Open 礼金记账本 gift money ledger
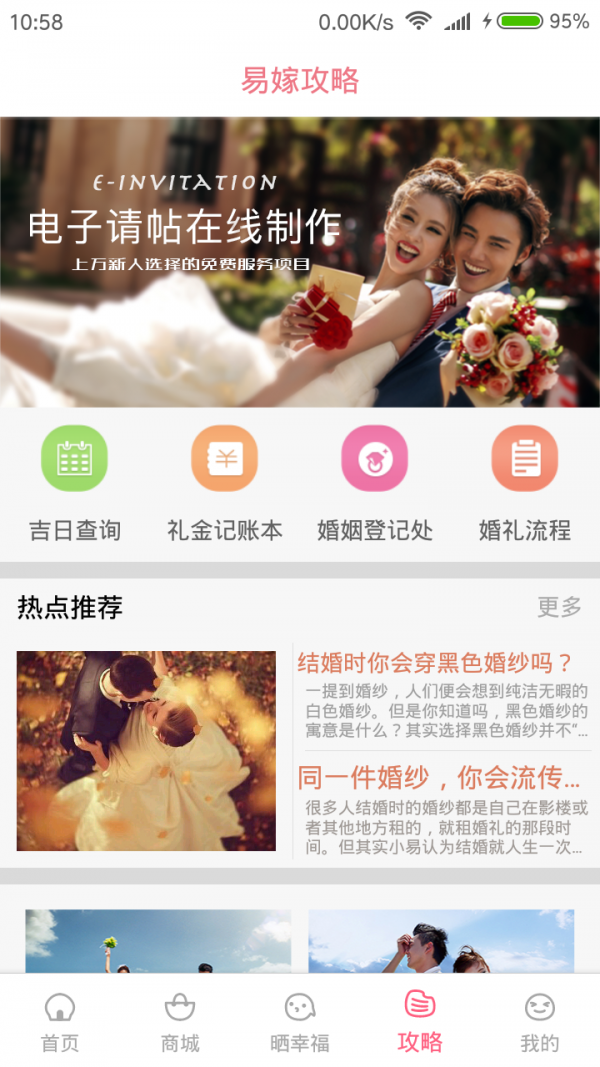The width and height of the screenshot is (600, 1067). [x=225, y=484]
